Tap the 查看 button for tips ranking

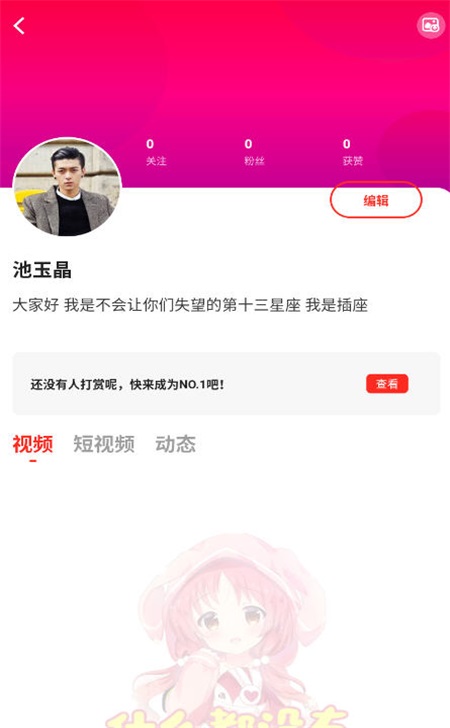(x=387, y=384)
